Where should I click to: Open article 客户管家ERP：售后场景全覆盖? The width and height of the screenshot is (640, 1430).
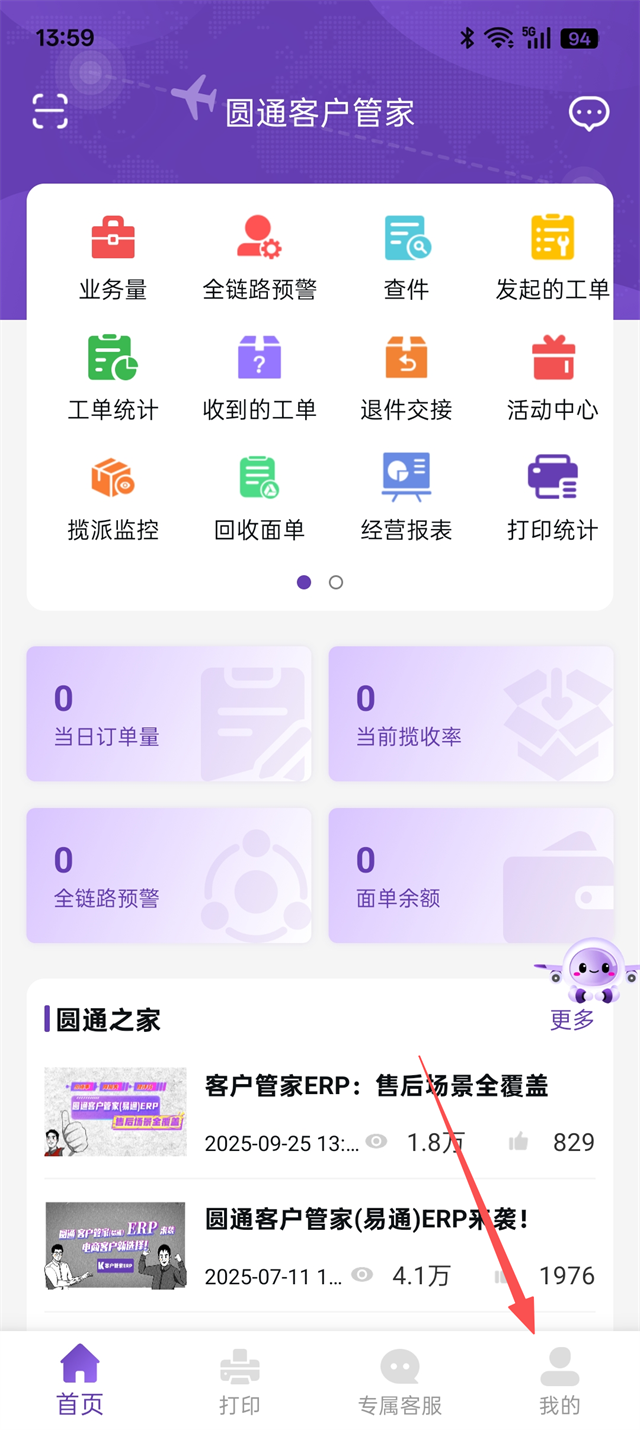click(x=376, y=1086)
